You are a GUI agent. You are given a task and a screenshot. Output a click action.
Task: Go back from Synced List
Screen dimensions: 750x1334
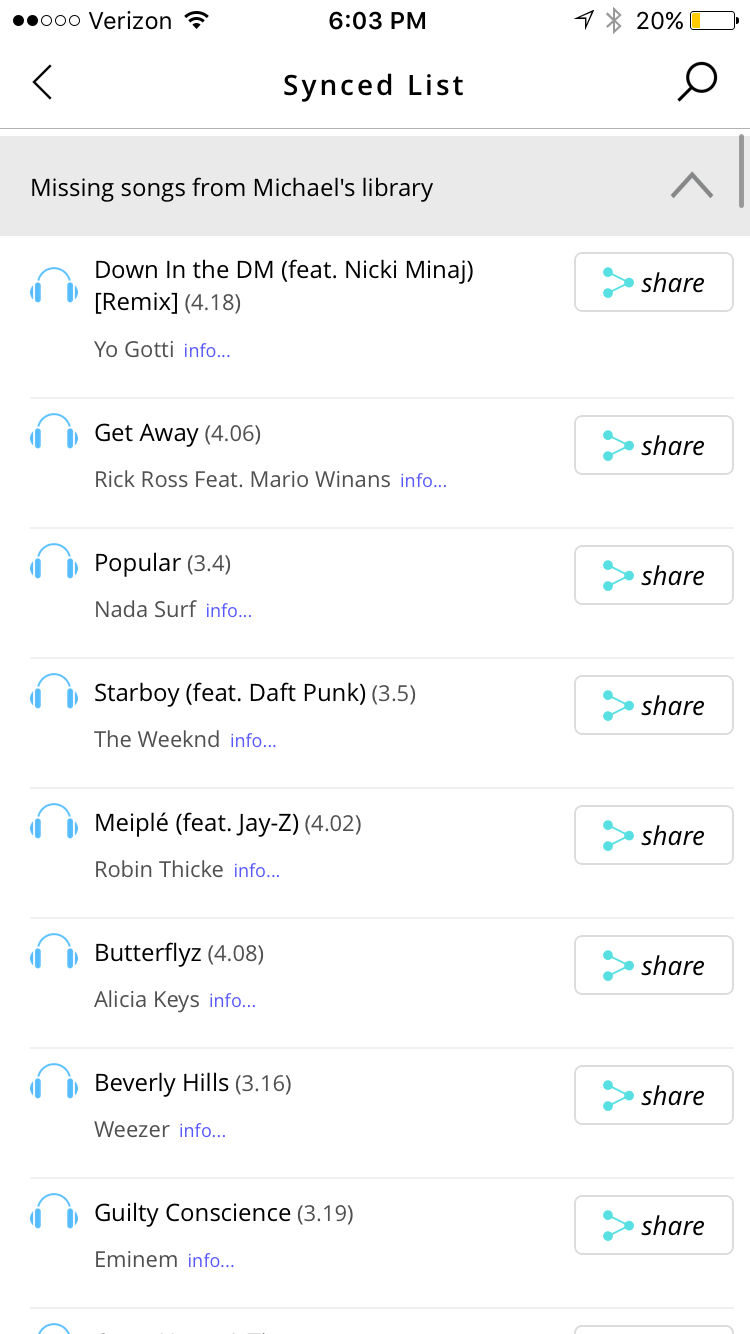[x=42, y=83]
